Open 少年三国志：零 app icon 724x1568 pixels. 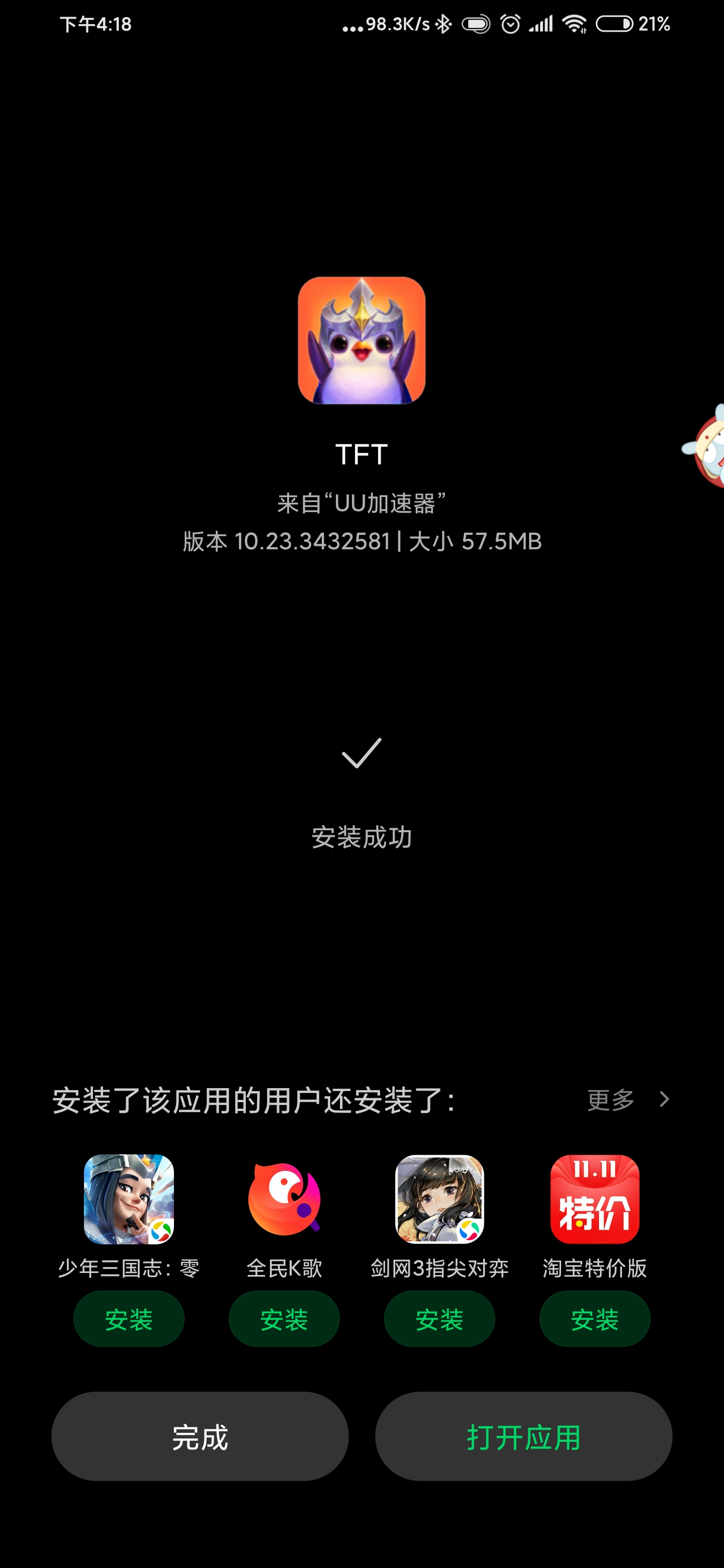pyautogui.click(x=129, y=1199)
